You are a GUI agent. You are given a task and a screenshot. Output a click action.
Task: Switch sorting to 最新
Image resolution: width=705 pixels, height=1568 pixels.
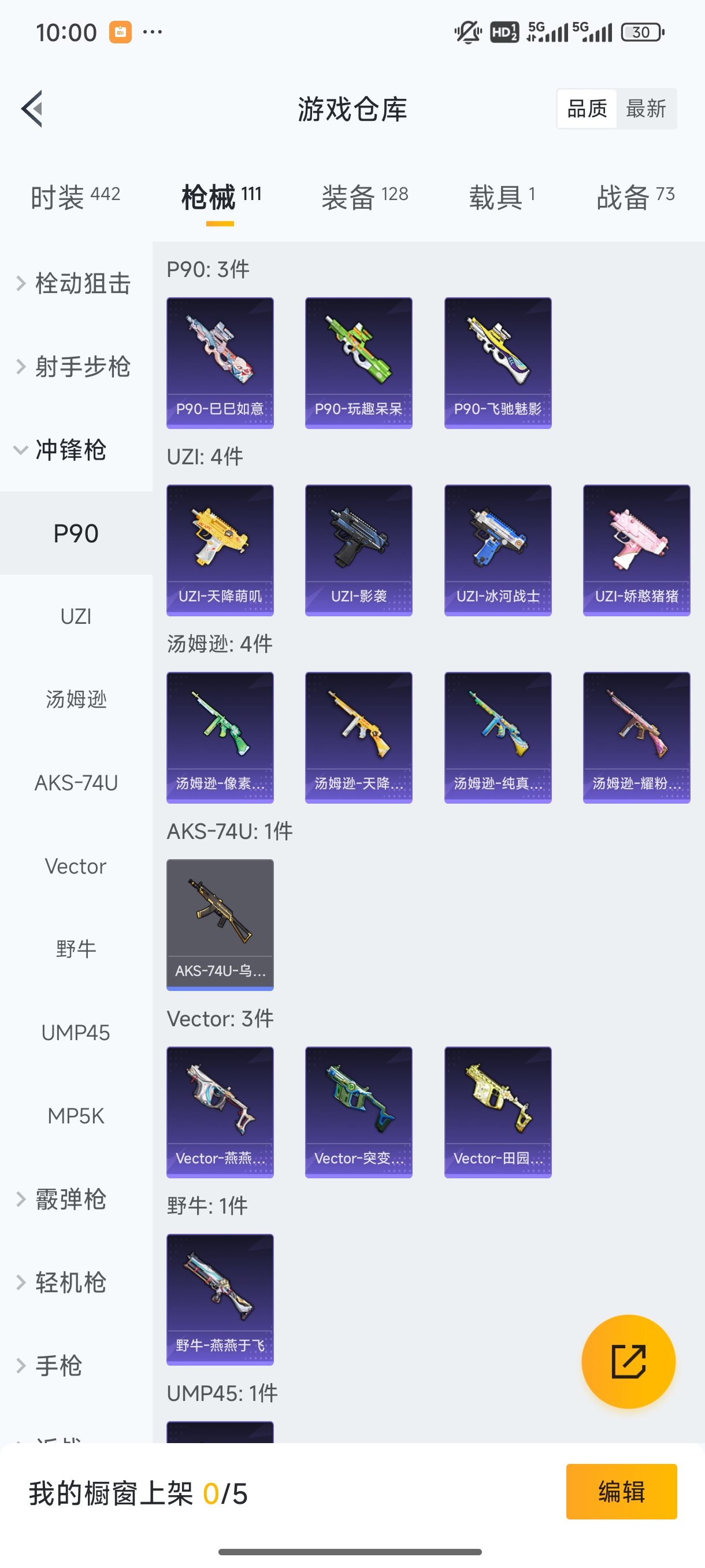click(645, 109)
